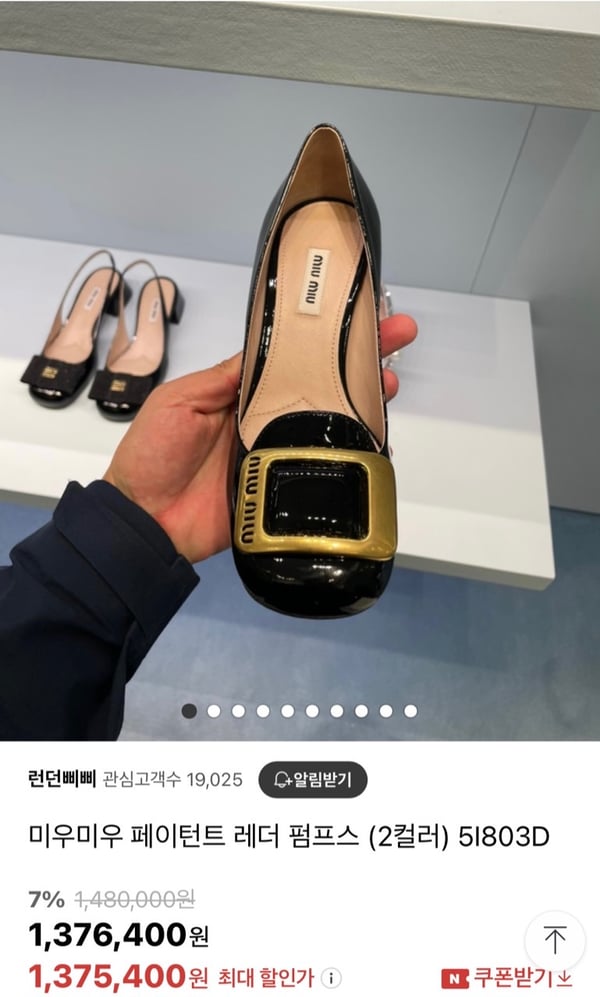The width and height of the screenshot is (600, 997).
Task: Tap 쿠폰받기 to get the coupon
Action: coord(509,976)
